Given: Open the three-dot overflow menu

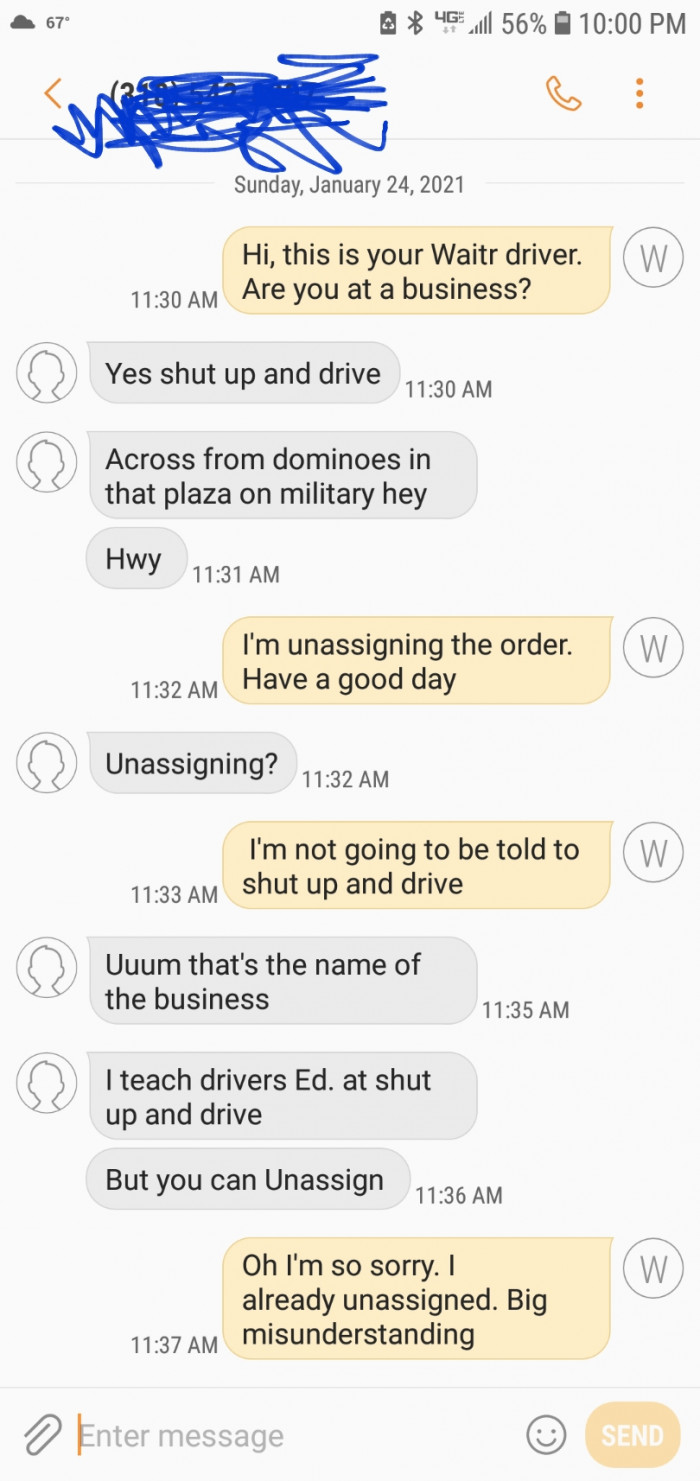Looking at the screenshot, I should [640, 93].
